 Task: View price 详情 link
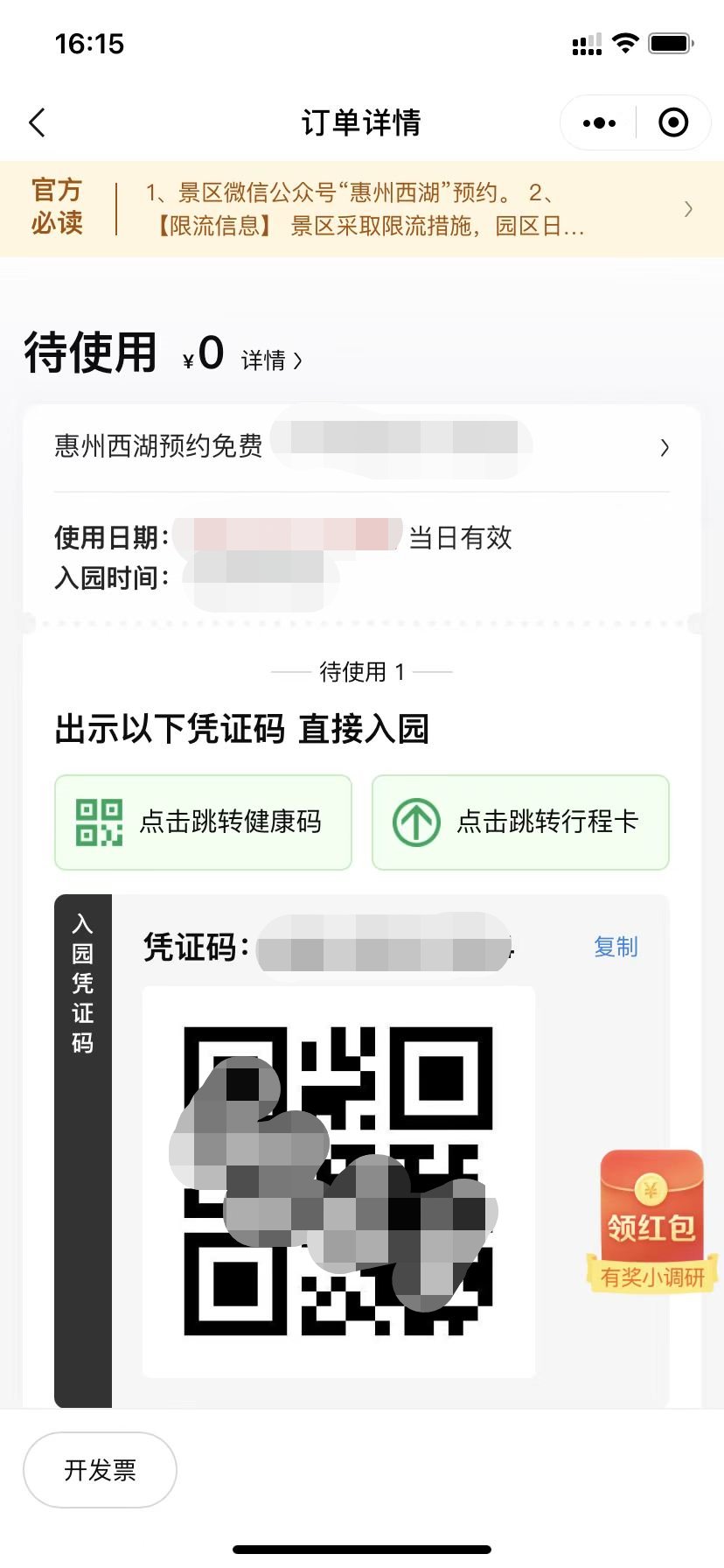[x=271, y=360]
